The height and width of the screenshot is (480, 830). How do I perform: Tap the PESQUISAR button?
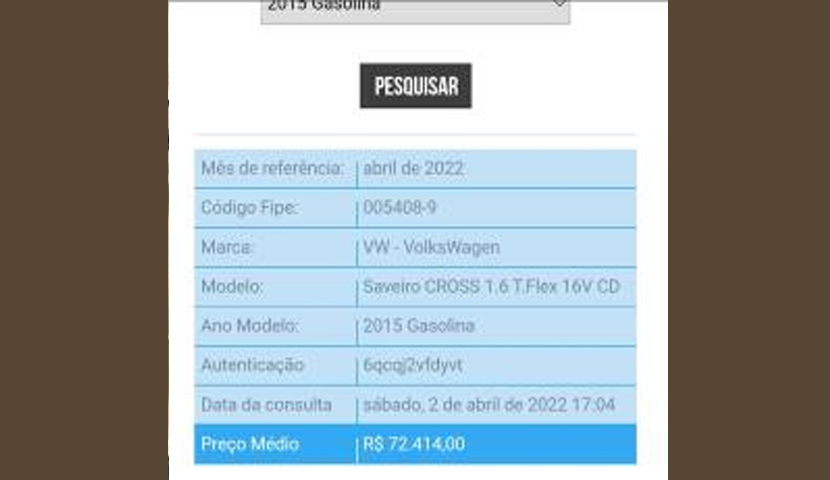415,86
